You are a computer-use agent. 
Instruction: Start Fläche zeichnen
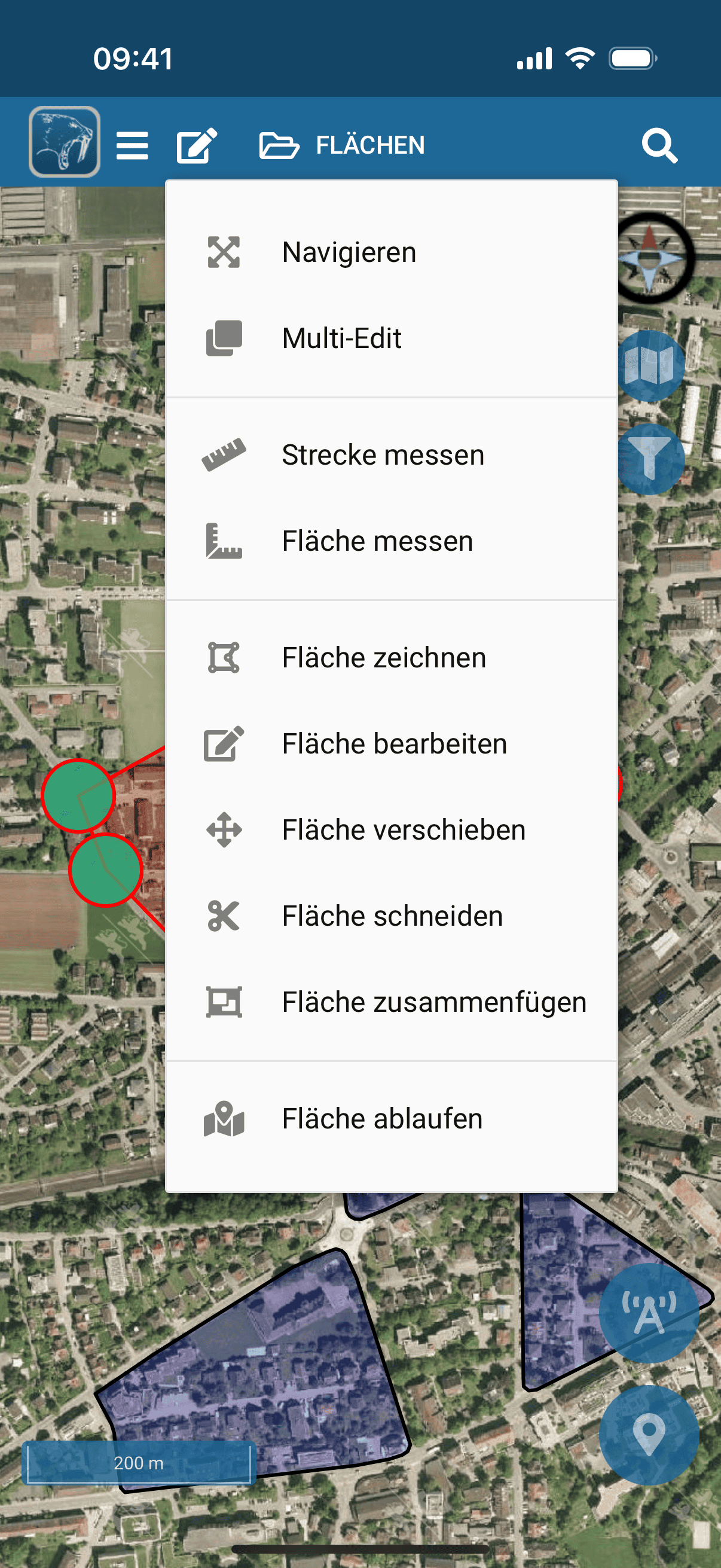(391, 657)
